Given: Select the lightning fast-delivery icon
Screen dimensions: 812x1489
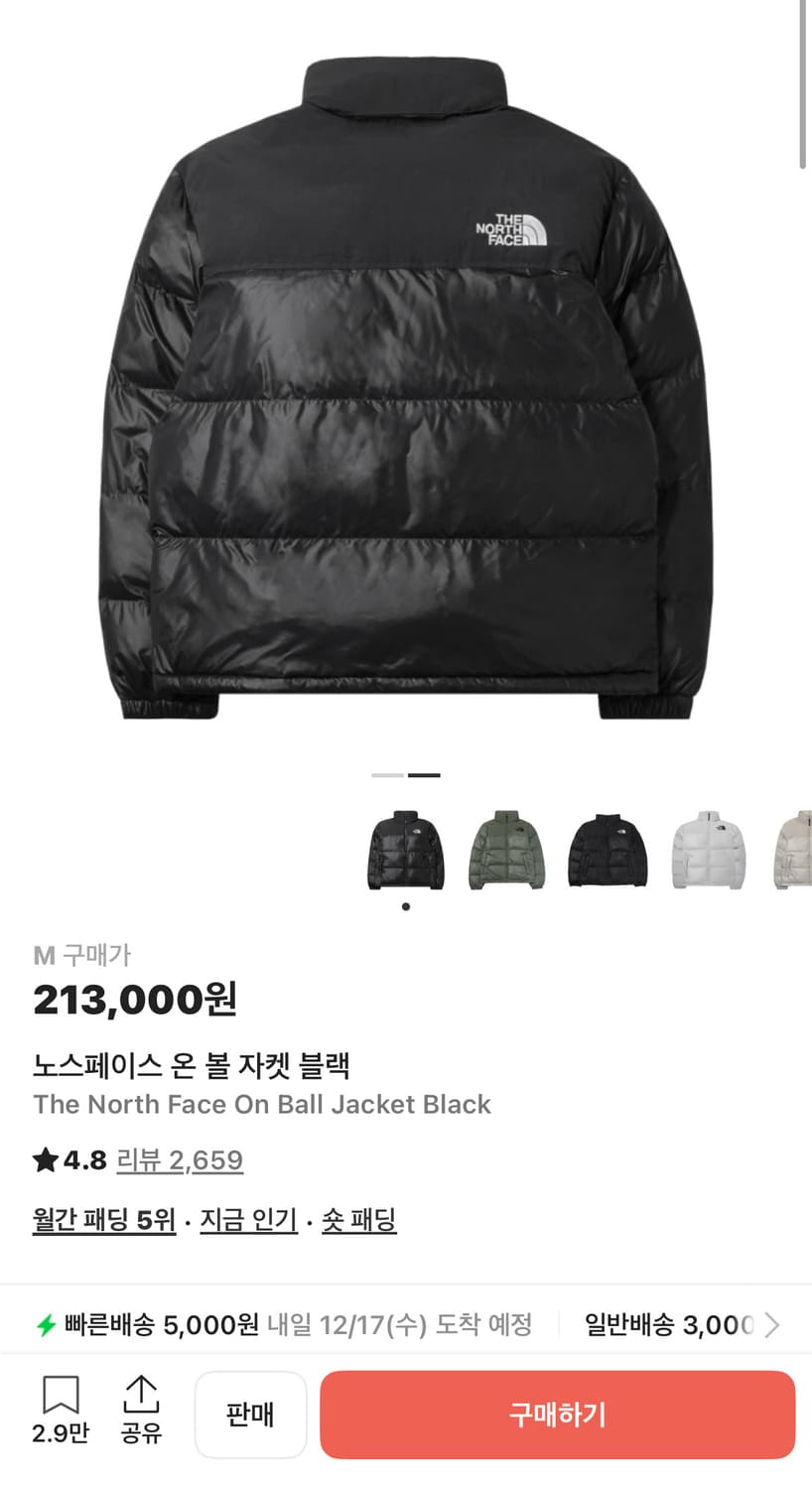Looking at the screenshot, I should (x=43, y=1324).
